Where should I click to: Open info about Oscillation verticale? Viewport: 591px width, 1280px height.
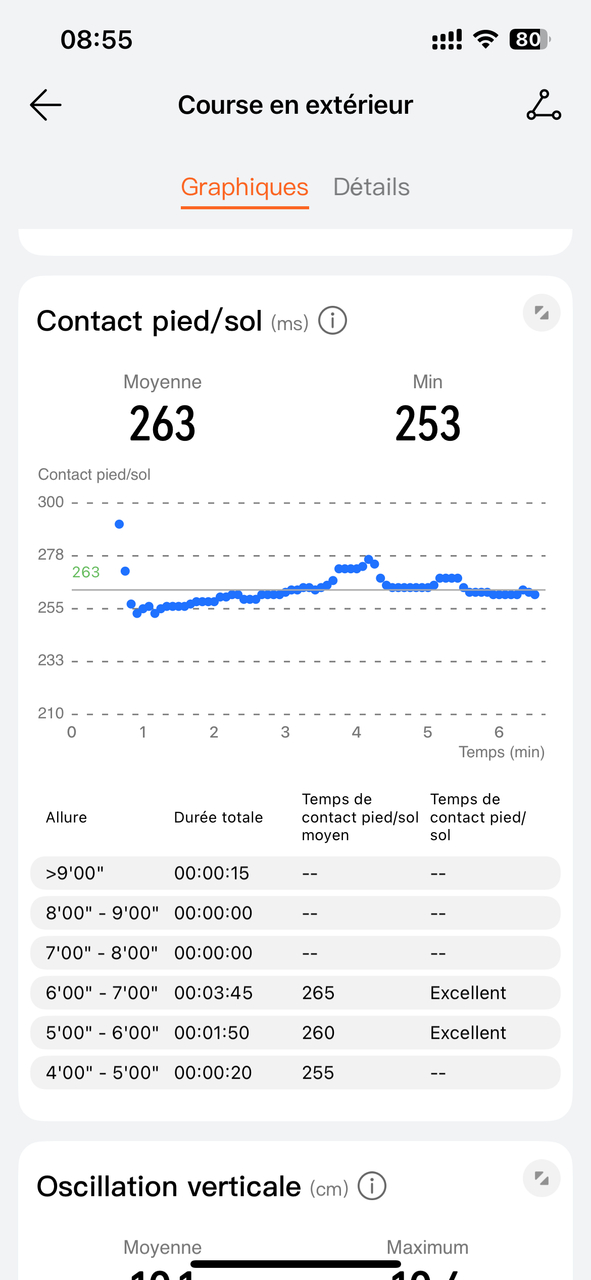pos(371,1187)
